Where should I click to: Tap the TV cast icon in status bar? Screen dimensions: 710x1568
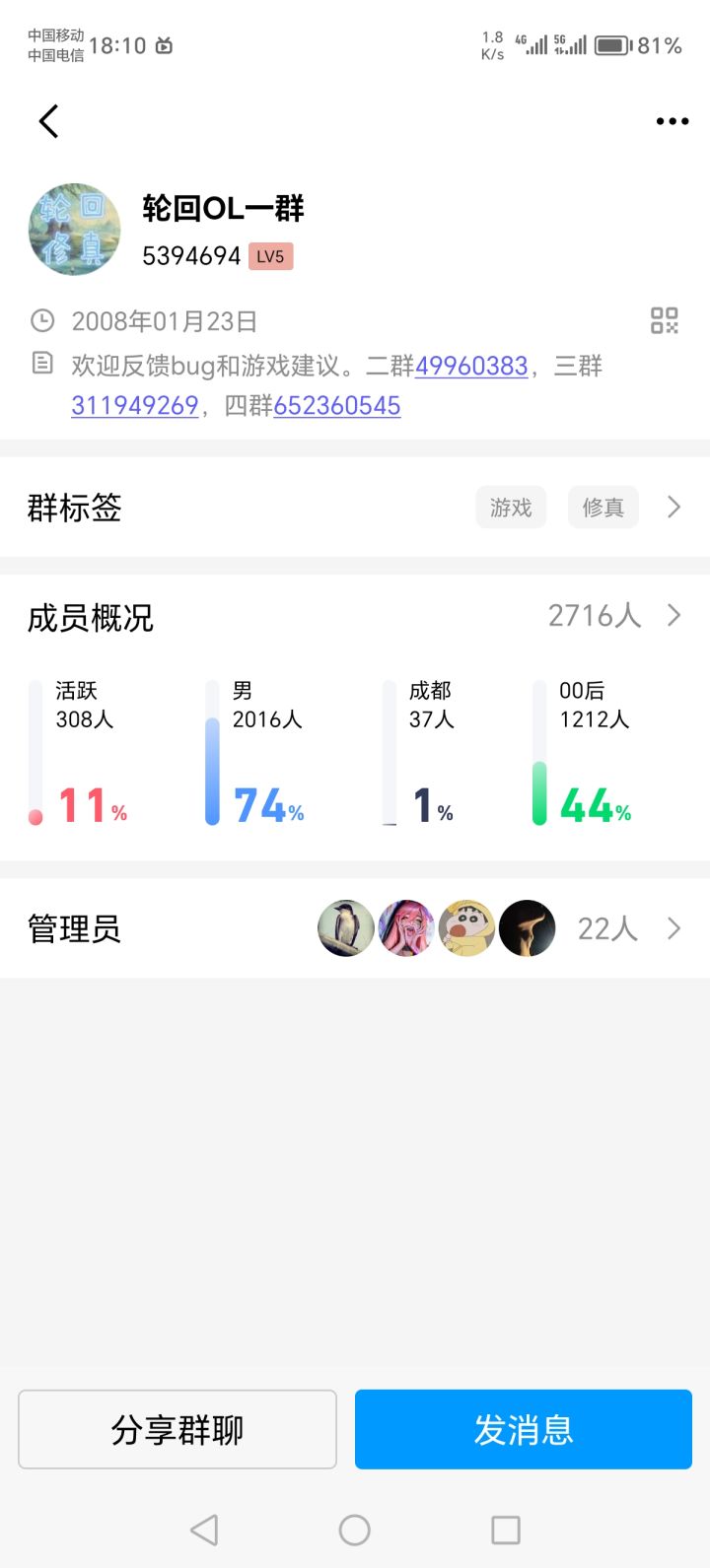click(164, 45)
